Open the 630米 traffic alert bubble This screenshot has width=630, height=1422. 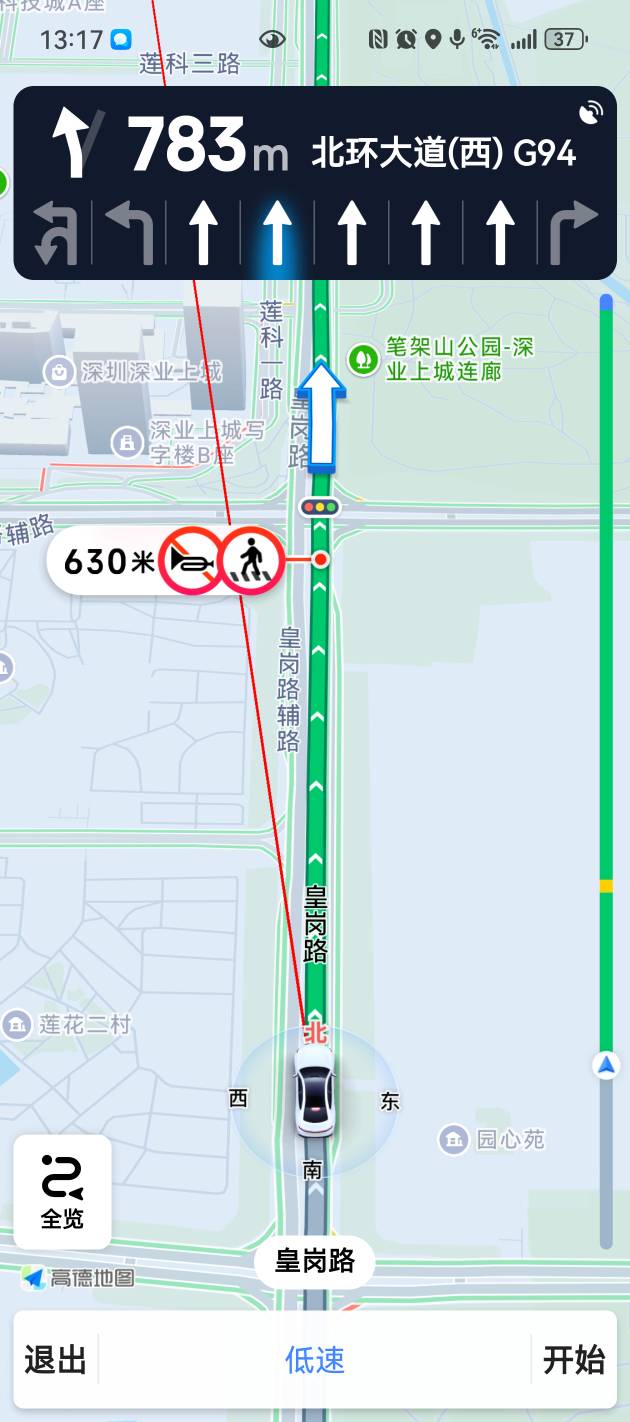click(165, 562)
